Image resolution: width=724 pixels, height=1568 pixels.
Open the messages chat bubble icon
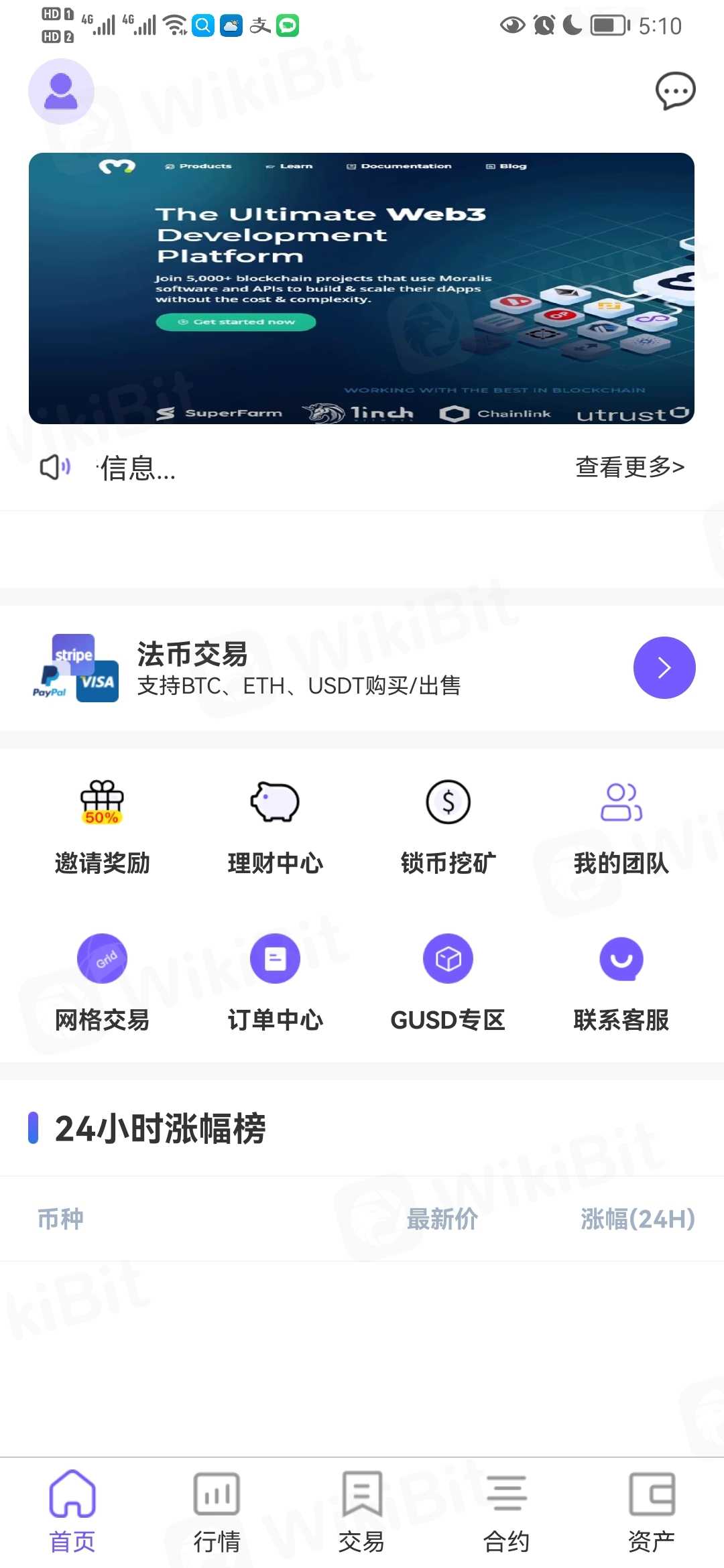[675, 90]
